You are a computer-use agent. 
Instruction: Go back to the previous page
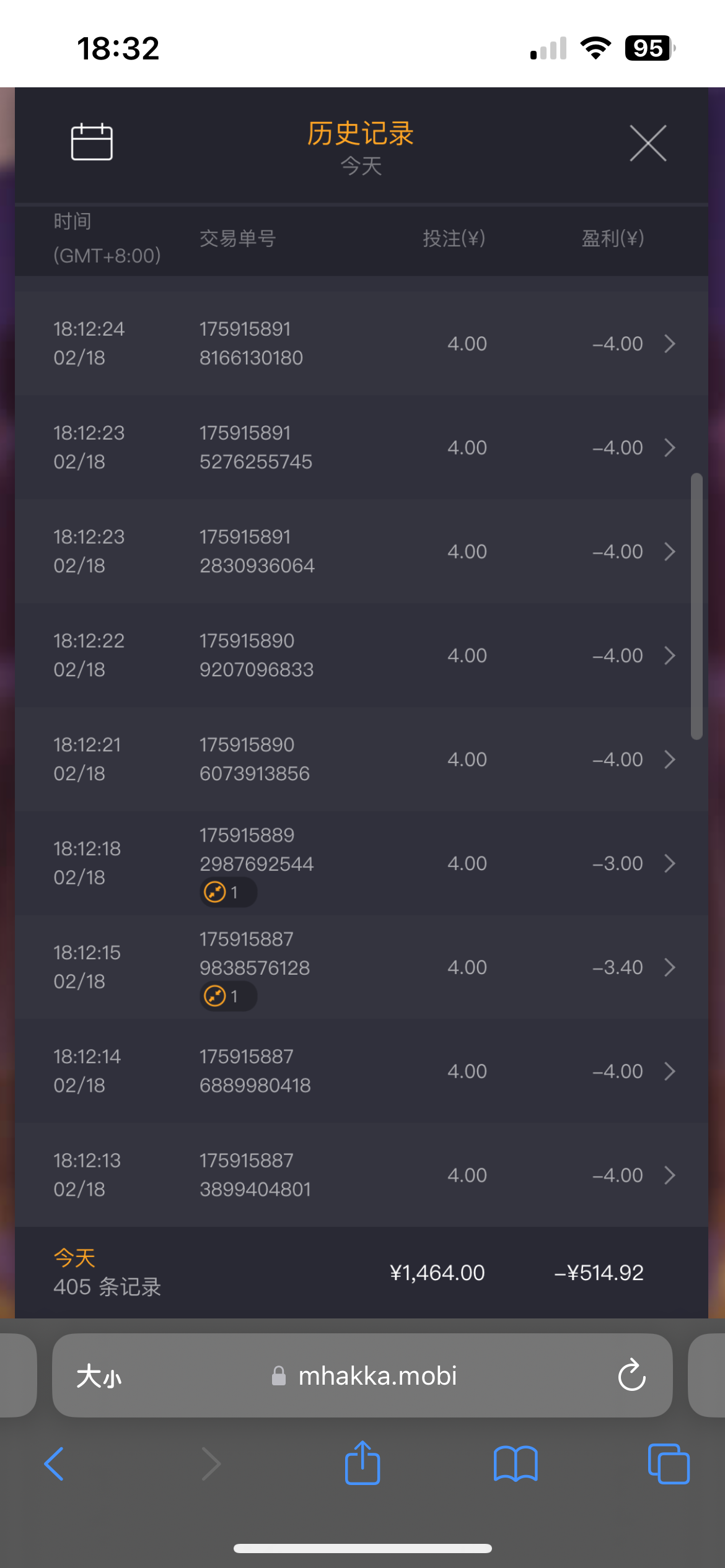[55, 1464]
